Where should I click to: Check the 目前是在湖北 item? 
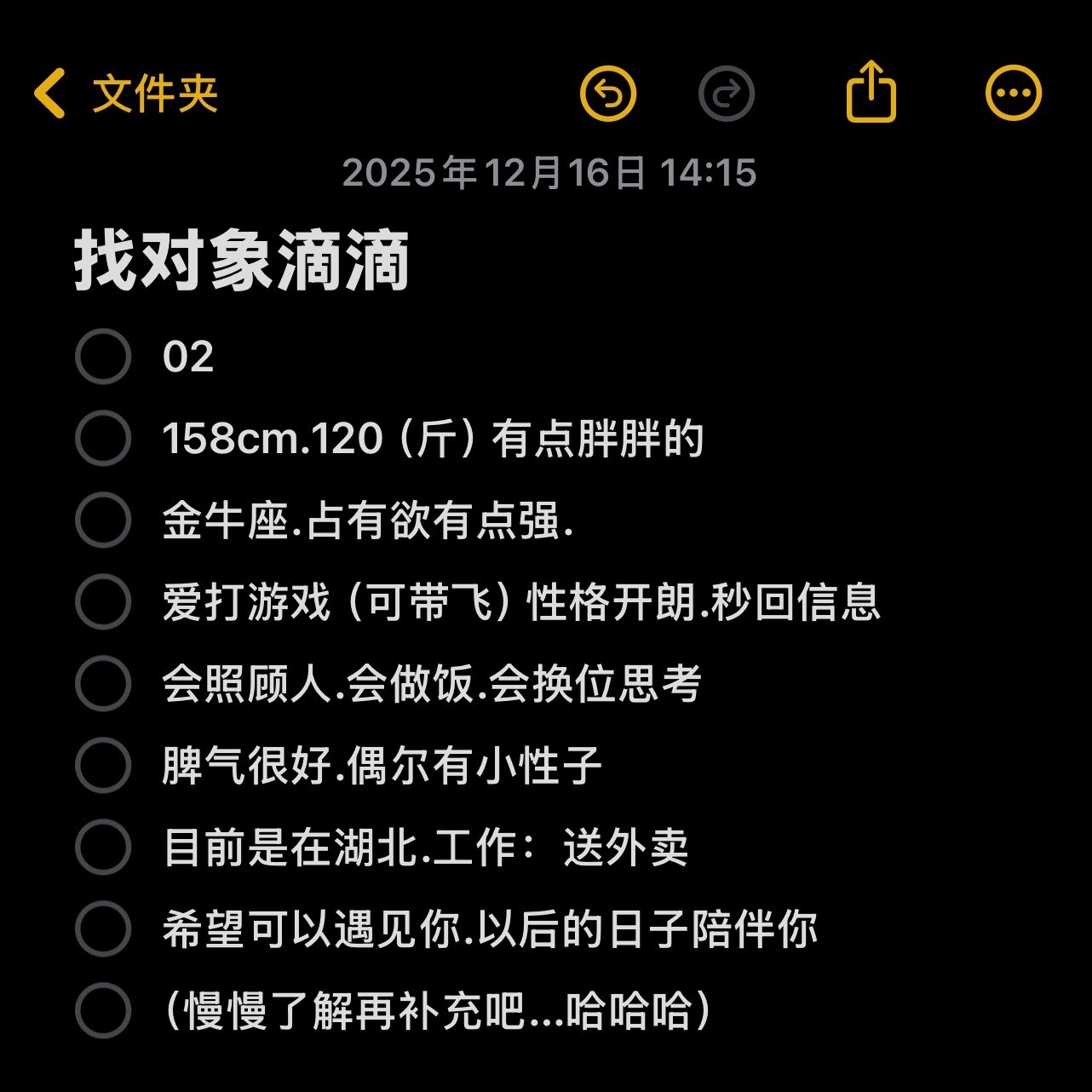click(103, 847)
